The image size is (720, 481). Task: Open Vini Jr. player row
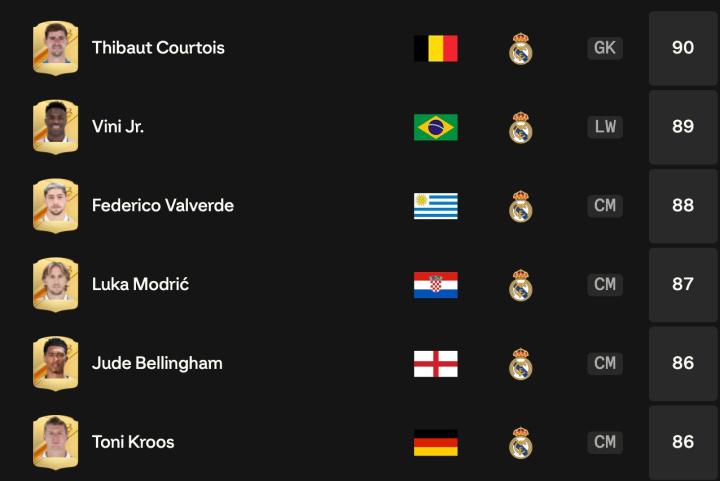[x=118, y=127]
